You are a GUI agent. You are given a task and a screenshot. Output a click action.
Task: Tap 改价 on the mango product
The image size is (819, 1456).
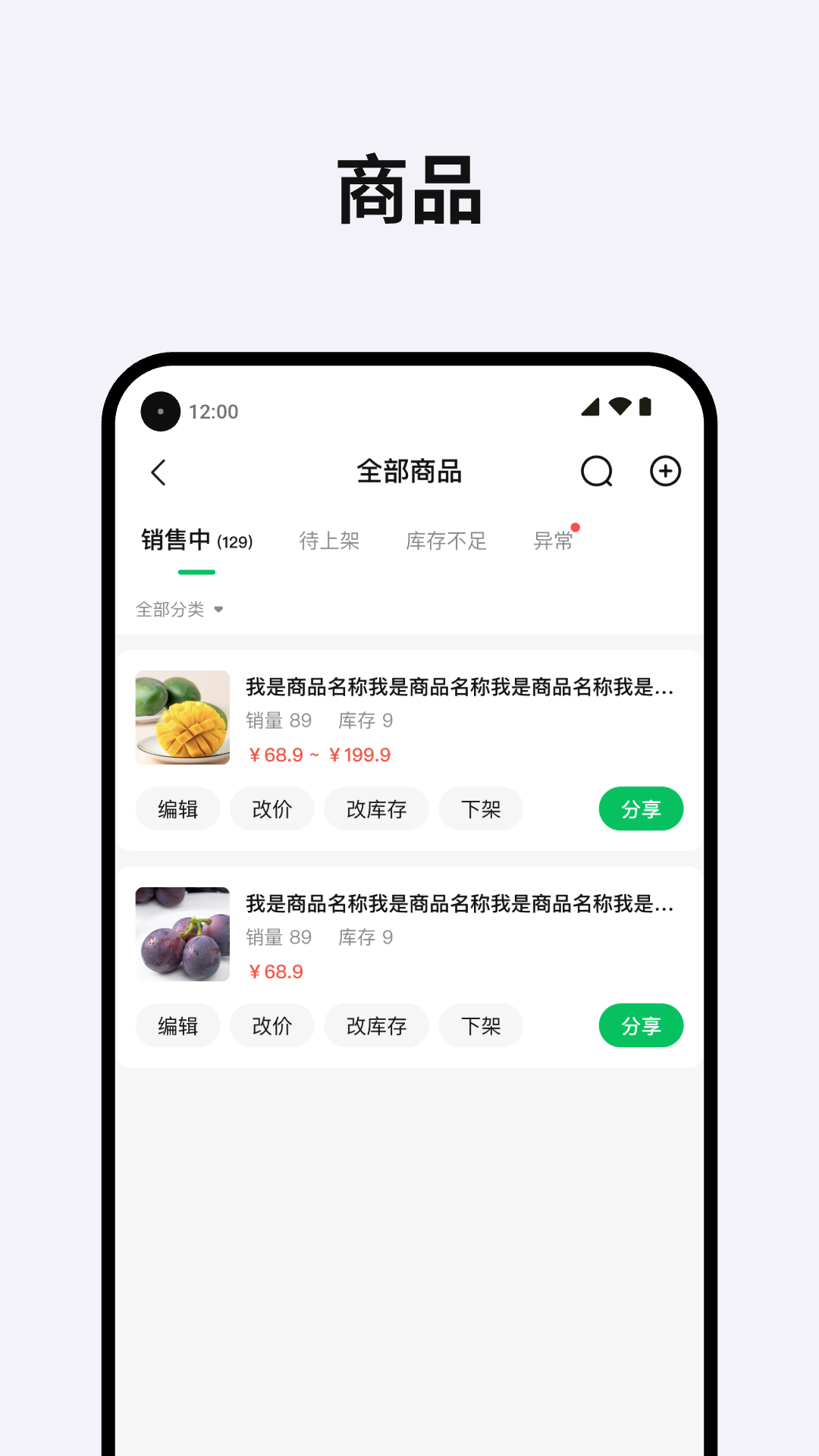pos(272,809)
